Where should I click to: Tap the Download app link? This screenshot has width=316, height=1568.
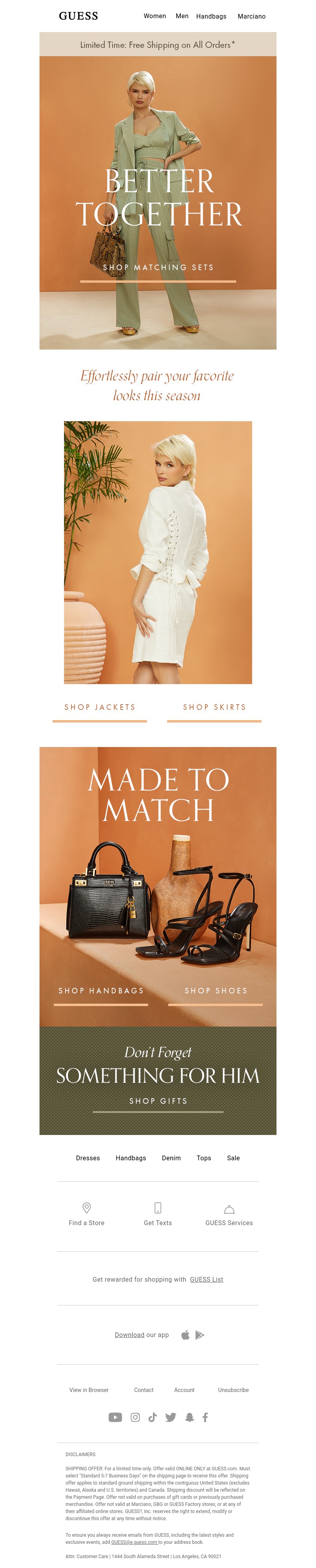[x=130, y=1335]
